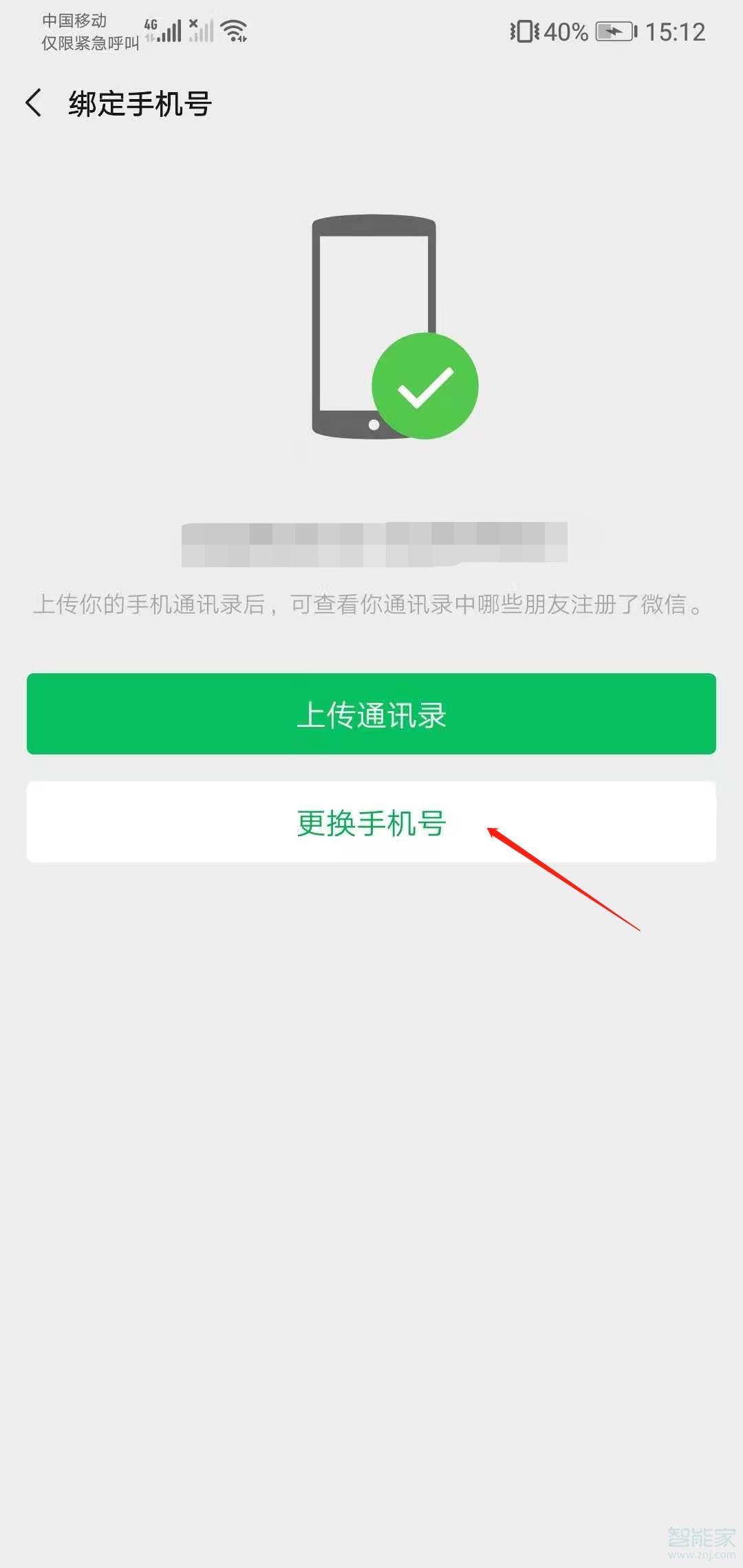
Task: Tap the green 上传通讯录 button
Action: 371,714
